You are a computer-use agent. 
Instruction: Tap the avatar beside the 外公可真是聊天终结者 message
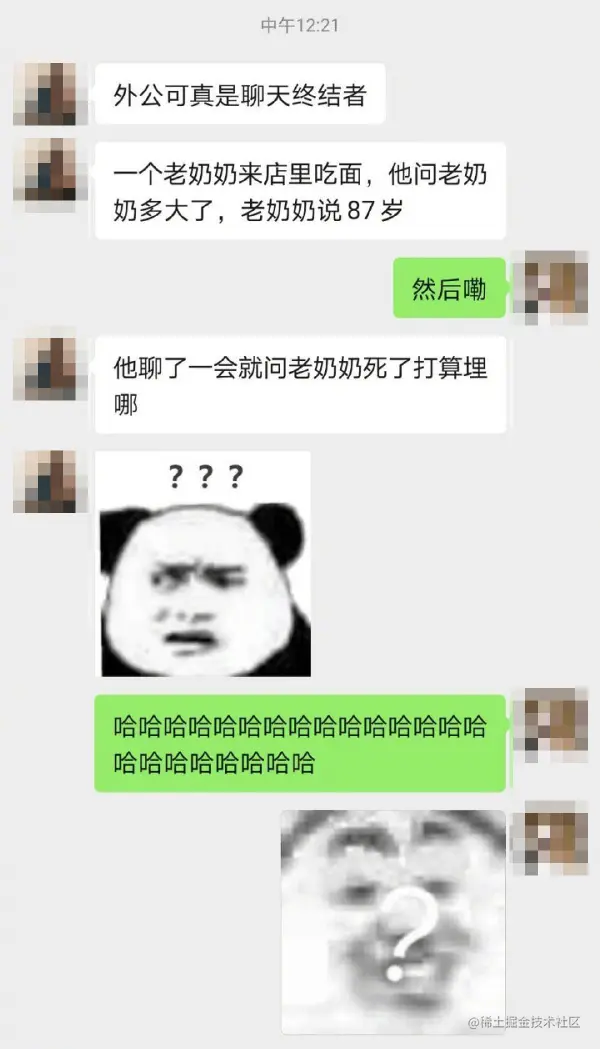click(x=44, y=94)
